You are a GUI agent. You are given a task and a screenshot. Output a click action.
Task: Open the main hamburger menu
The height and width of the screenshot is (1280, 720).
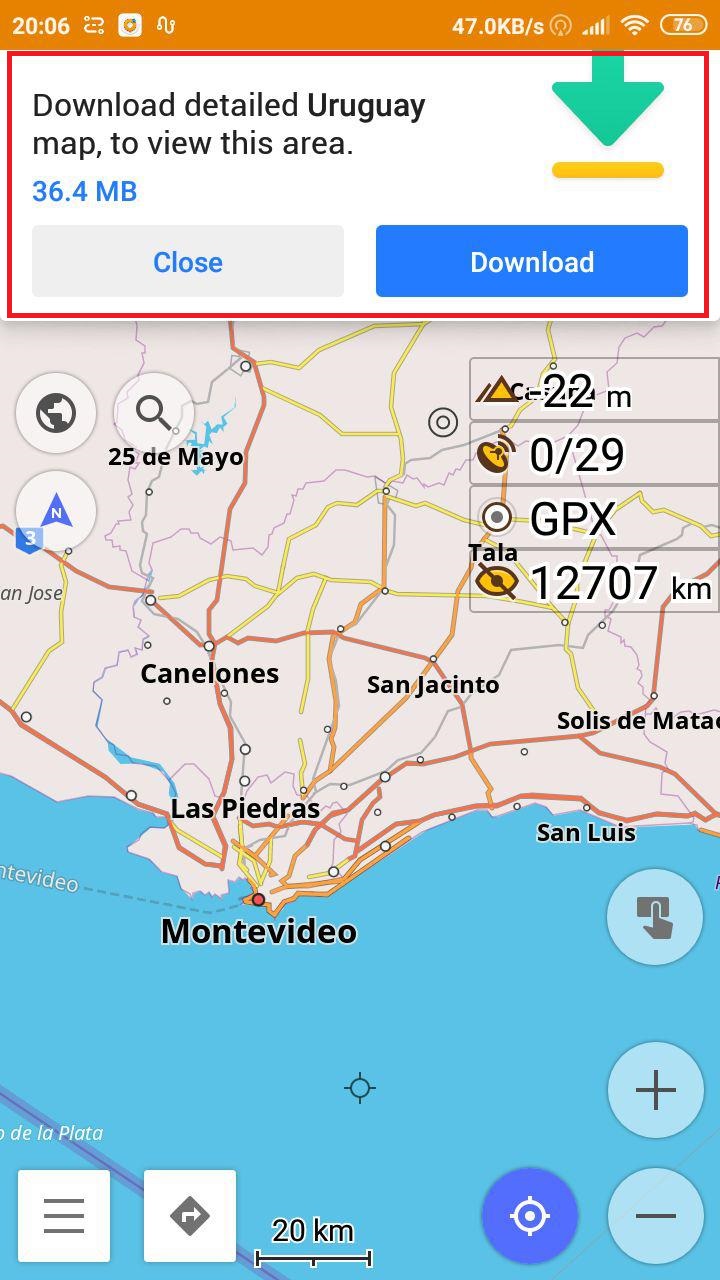coord(64,1216)
